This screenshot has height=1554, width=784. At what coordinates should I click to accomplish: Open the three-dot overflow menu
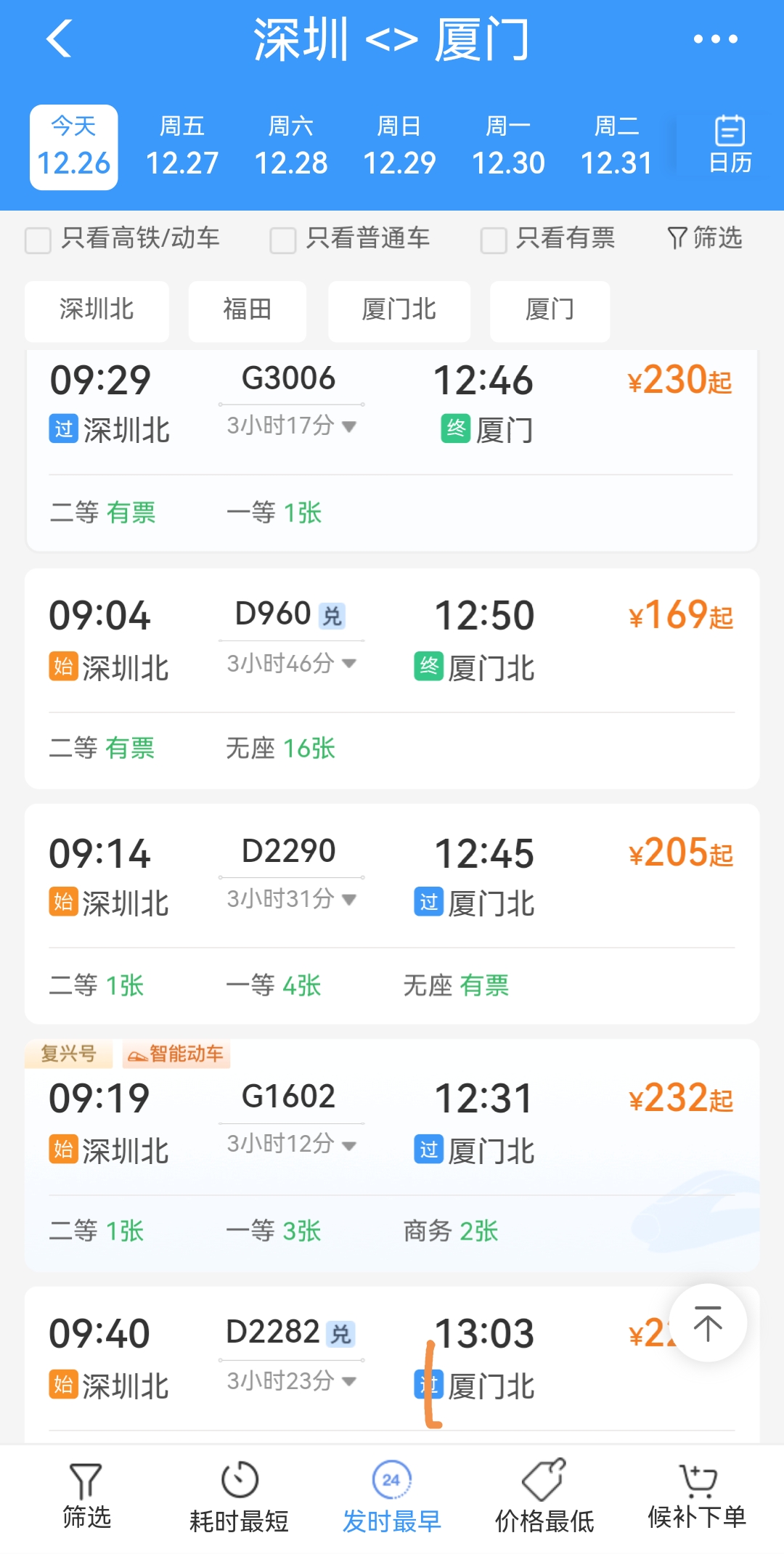point(715,39)
